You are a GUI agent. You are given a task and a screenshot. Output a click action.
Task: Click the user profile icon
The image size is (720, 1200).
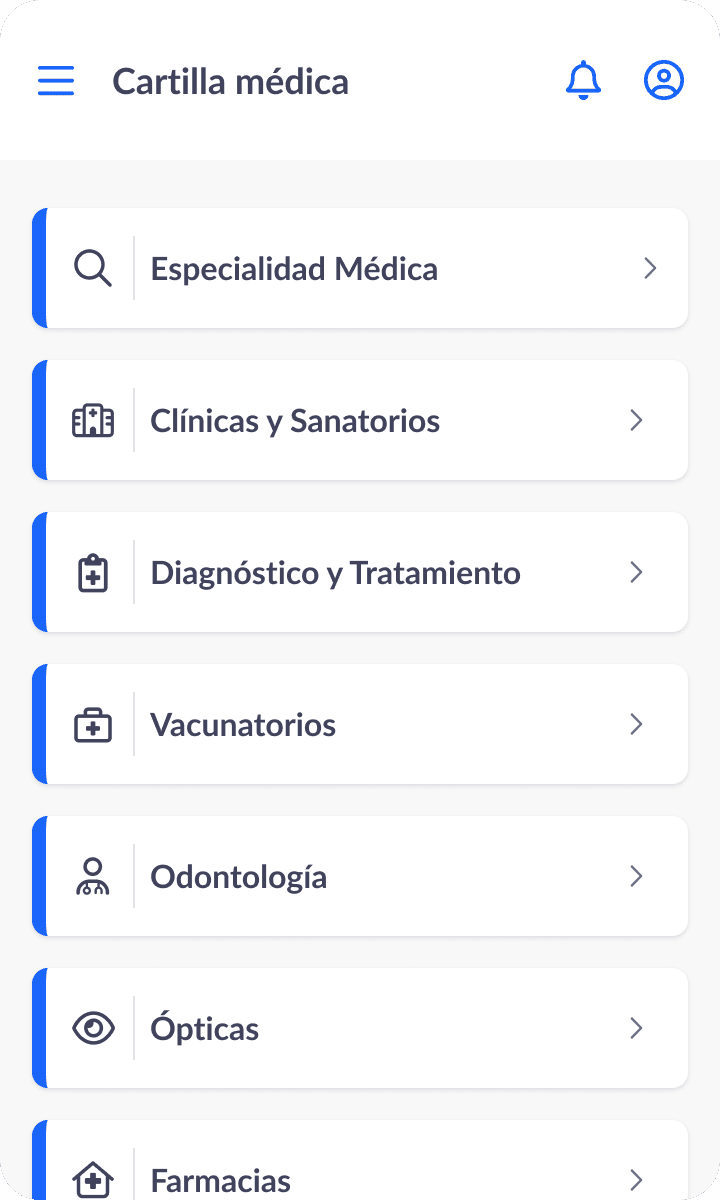(663, 80)
